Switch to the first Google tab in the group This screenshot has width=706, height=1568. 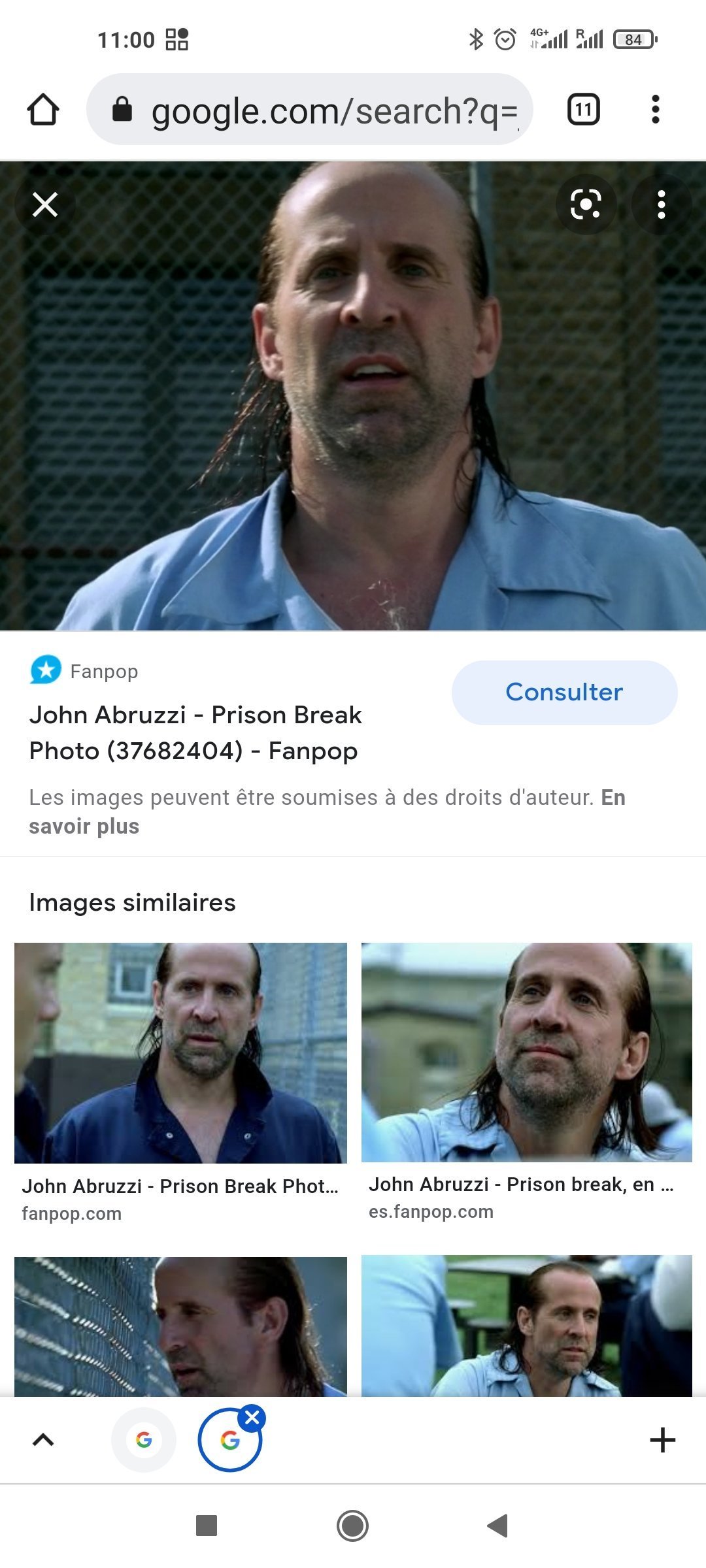point(144,1440)
